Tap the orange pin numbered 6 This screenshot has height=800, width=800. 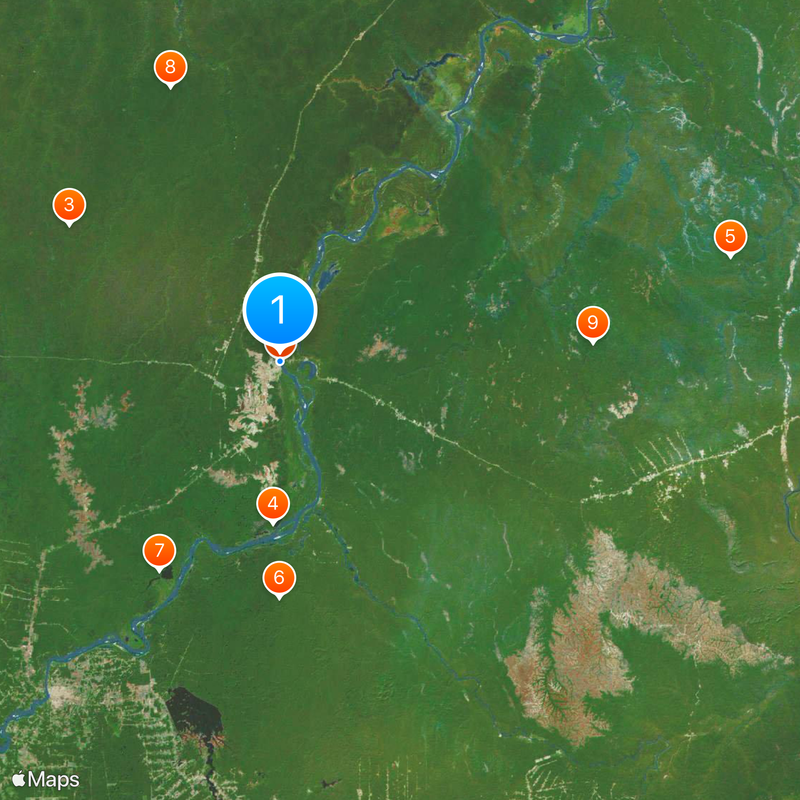tap(279, 577)
